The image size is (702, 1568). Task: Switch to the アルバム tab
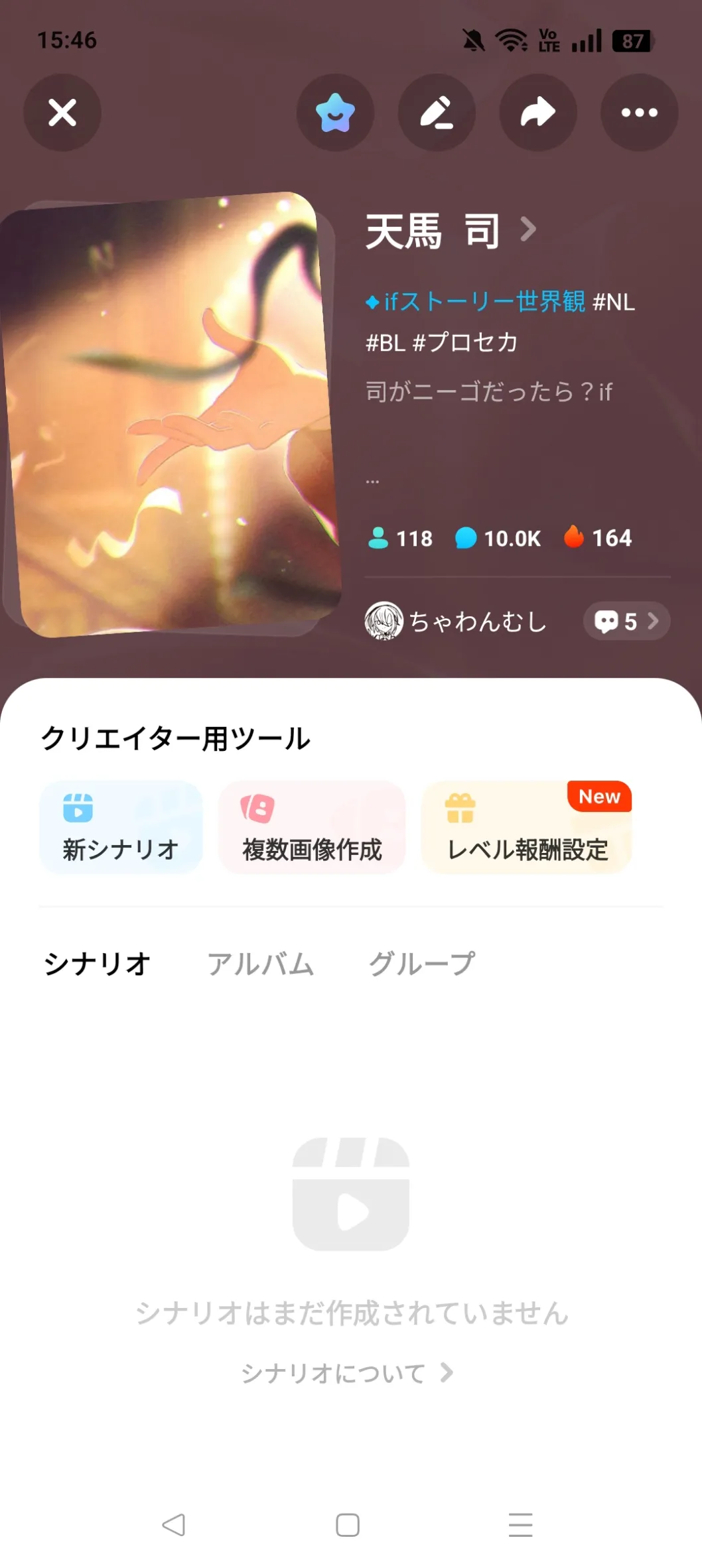click(x=260, y=963)
